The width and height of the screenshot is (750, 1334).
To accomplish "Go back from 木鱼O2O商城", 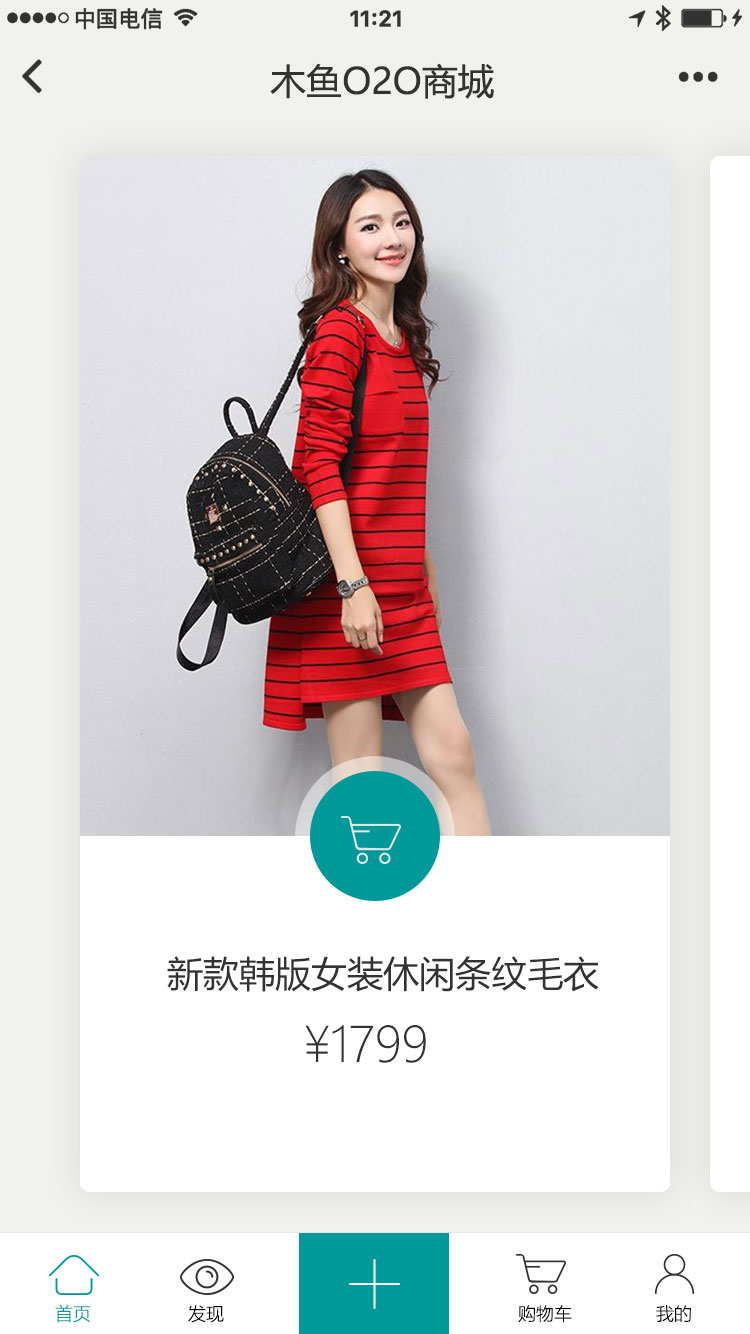I will (x=33, y=77).
